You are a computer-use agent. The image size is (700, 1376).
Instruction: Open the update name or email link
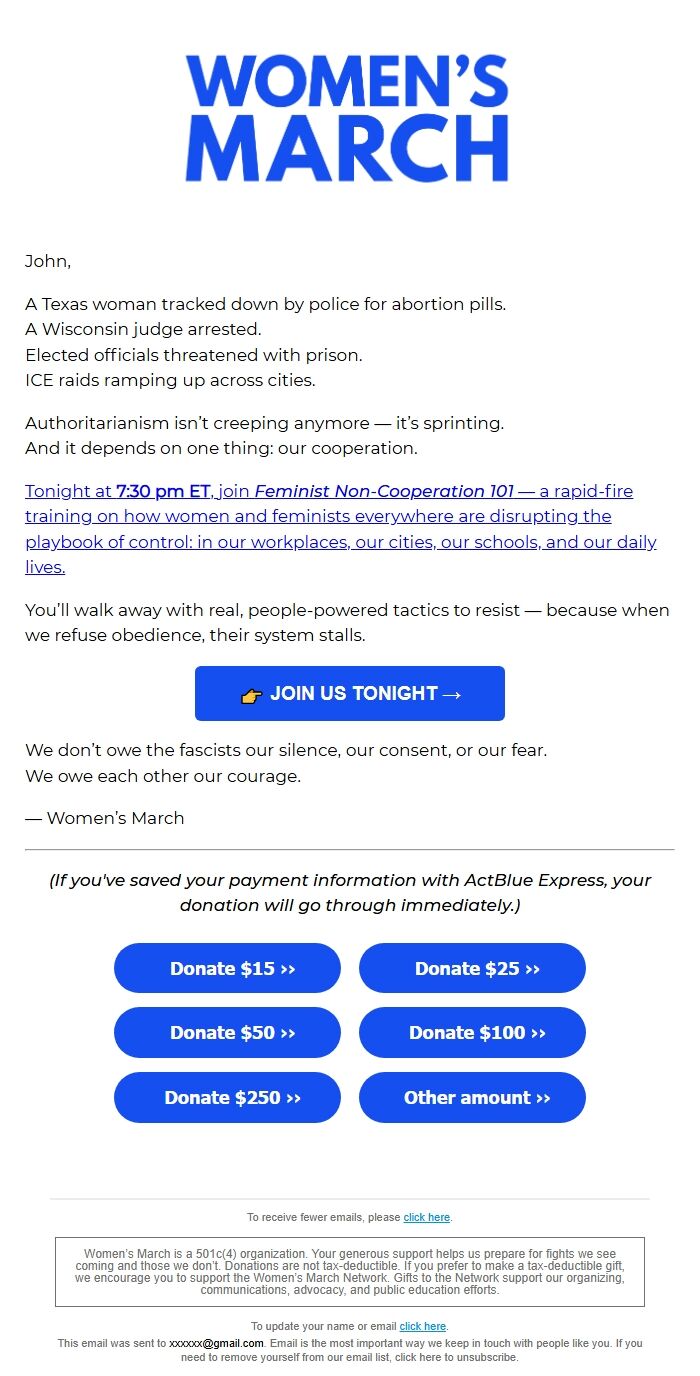coord(423,1326)
